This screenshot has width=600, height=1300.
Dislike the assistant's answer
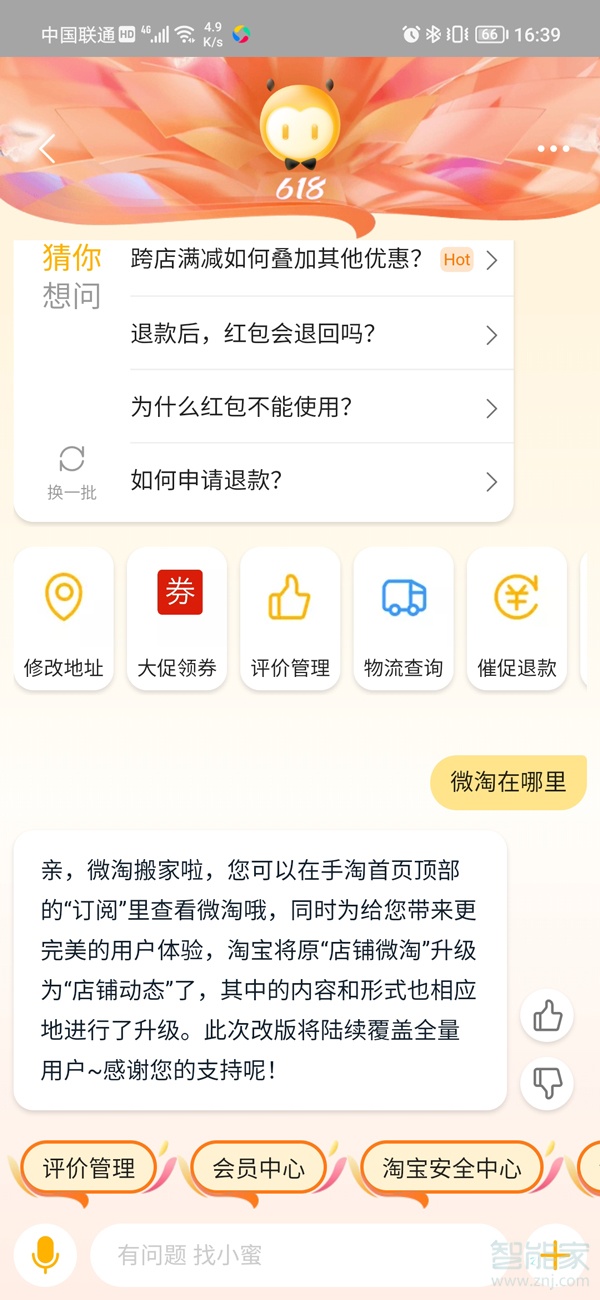coord(547,1082)
